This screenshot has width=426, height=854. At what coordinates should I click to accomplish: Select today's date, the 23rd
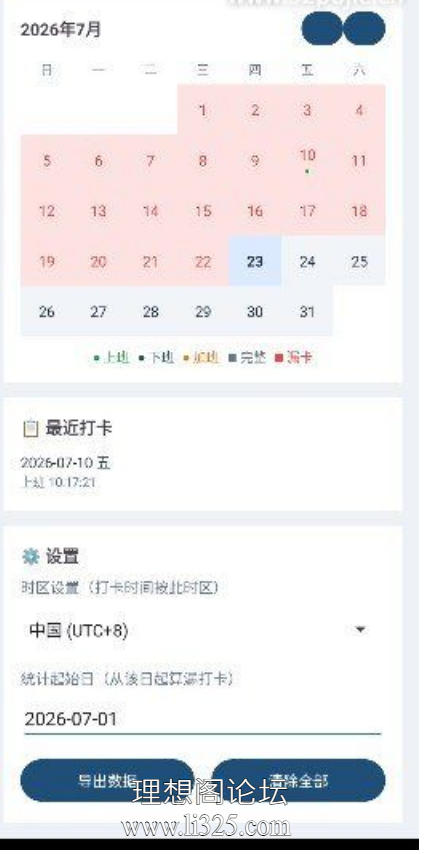pyautogui.click(x=255, y=261)
